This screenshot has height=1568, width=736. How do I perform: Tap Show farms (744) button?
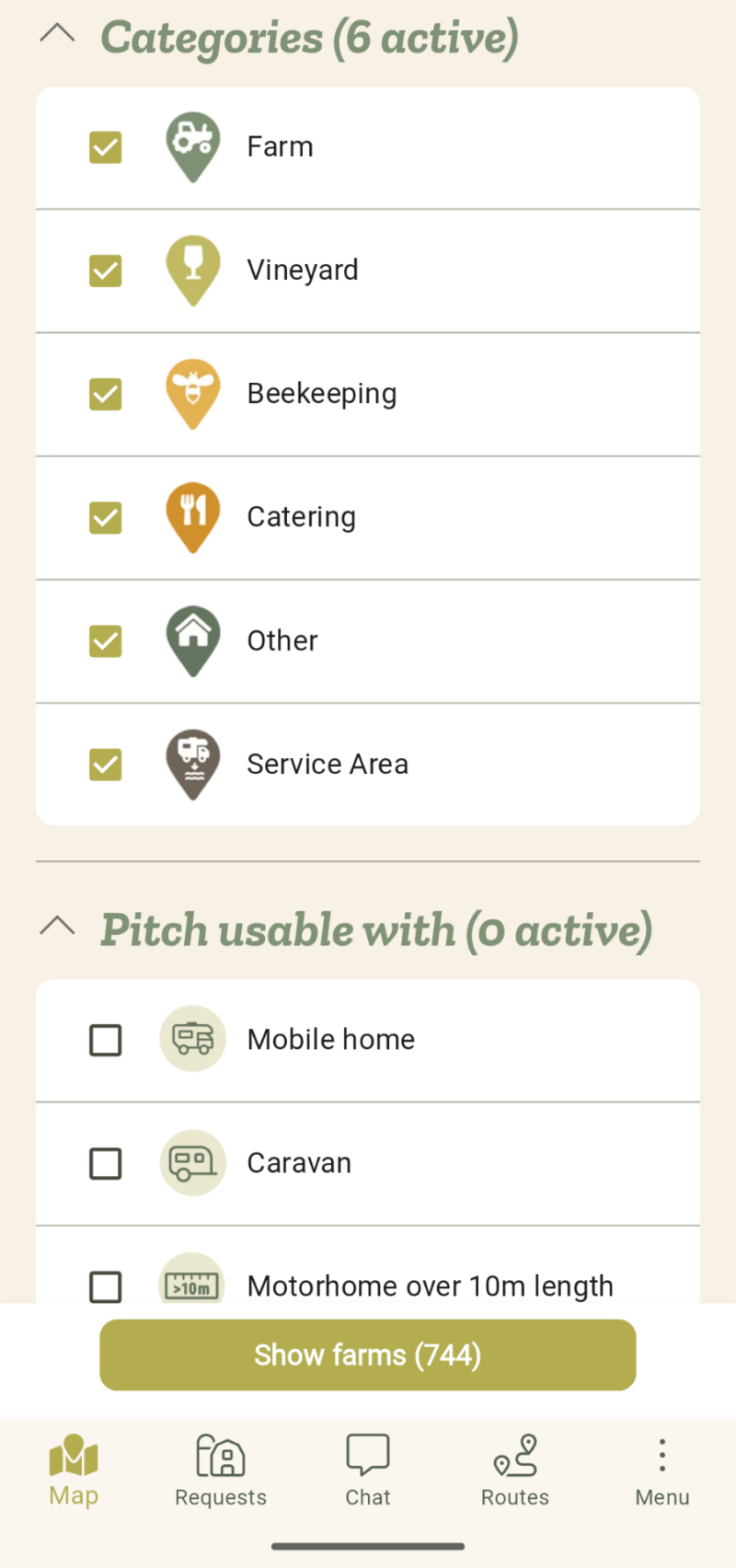368,1355
